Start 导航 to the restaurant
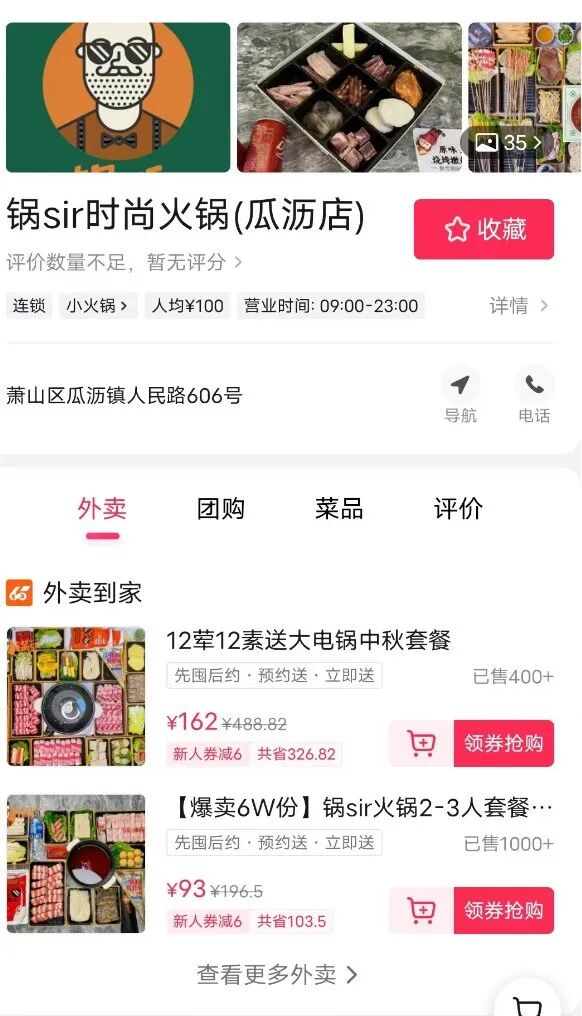The height and width of the screenshot is (1016, 582). (x=460, y=395)
